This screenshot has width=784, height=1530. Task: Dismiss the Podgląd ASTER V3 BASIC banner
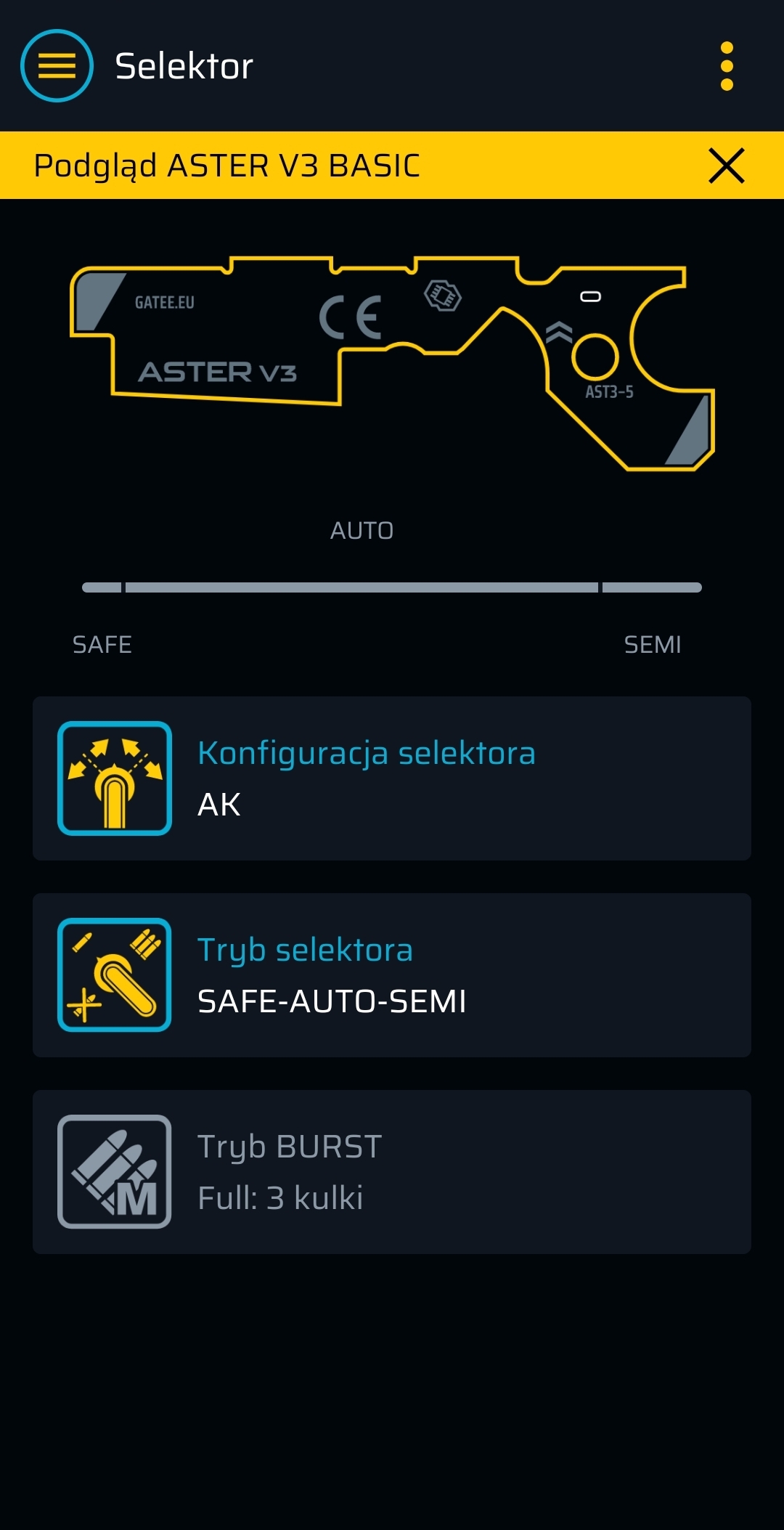click(x=726, y=166)
